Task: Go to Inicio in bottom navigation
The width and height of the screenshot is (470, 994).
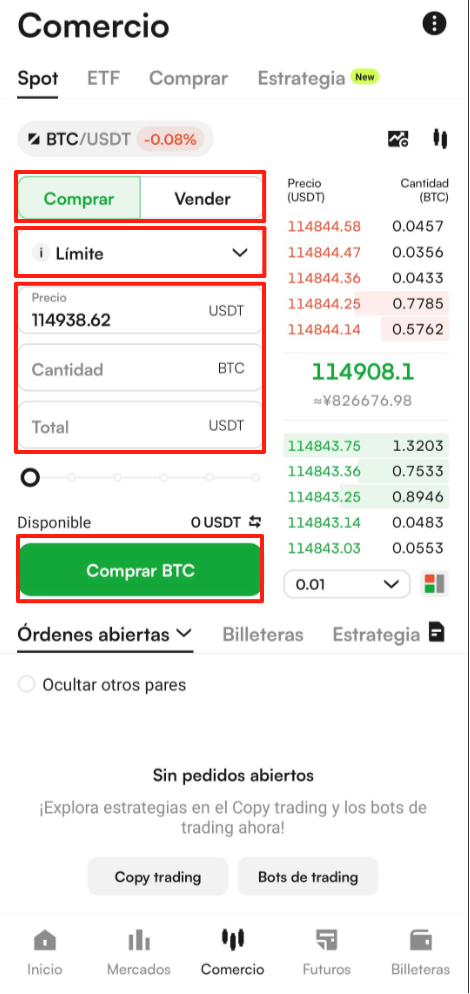Action: pyautogui.click(x=44, y=952)
